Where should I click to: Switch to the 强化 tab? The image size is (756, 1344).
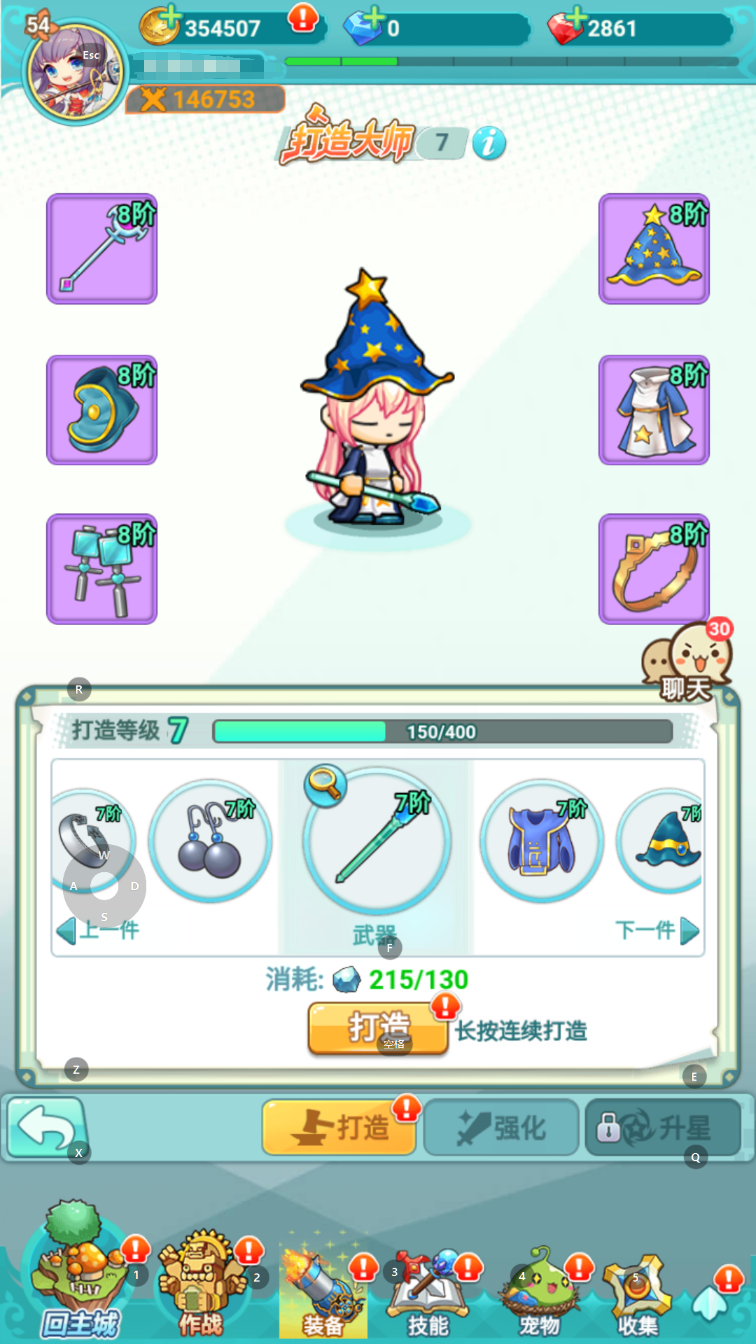(501, 1128)
